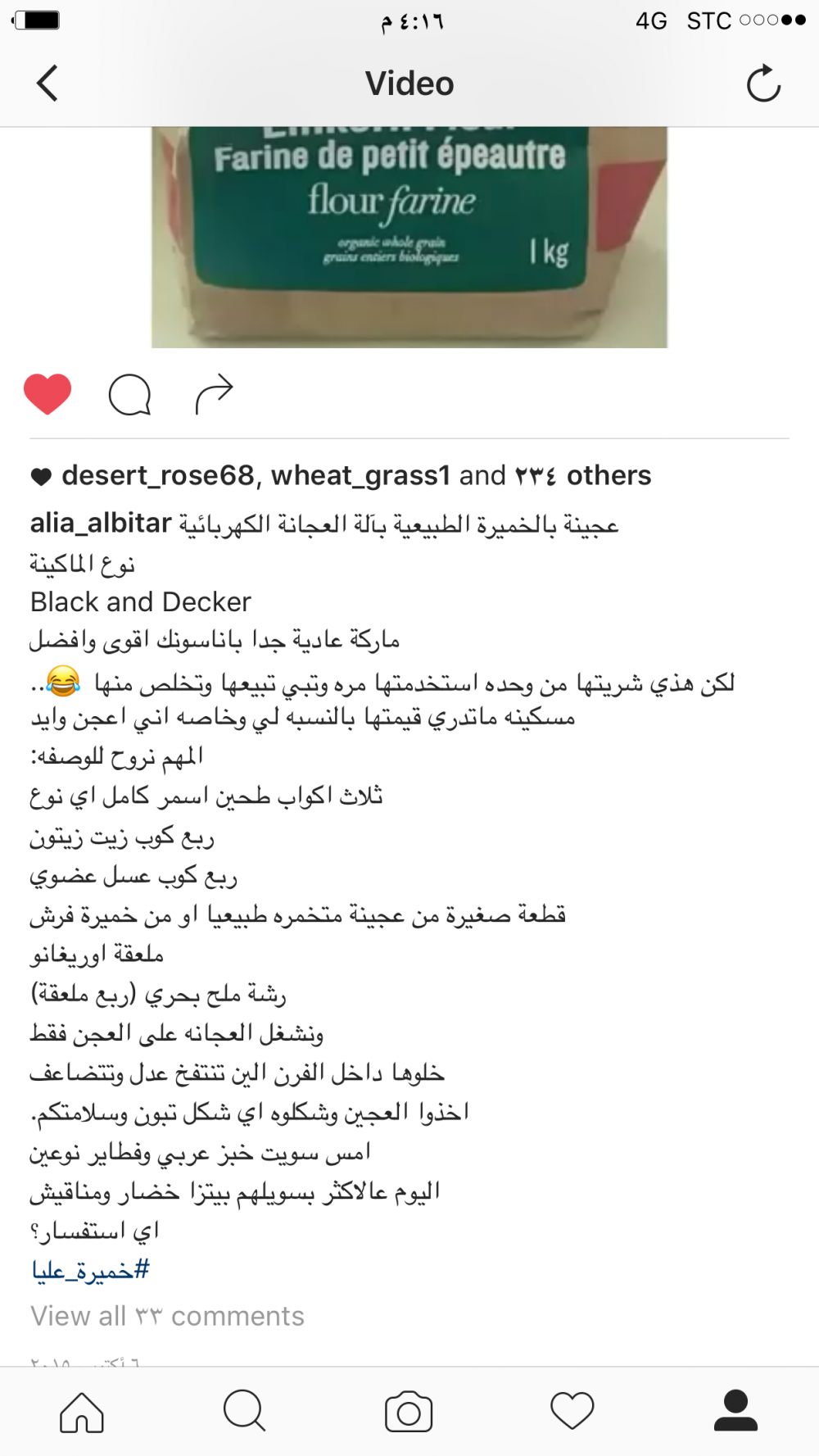
Task: Open the Camera tab
Action: [409, 1412]
